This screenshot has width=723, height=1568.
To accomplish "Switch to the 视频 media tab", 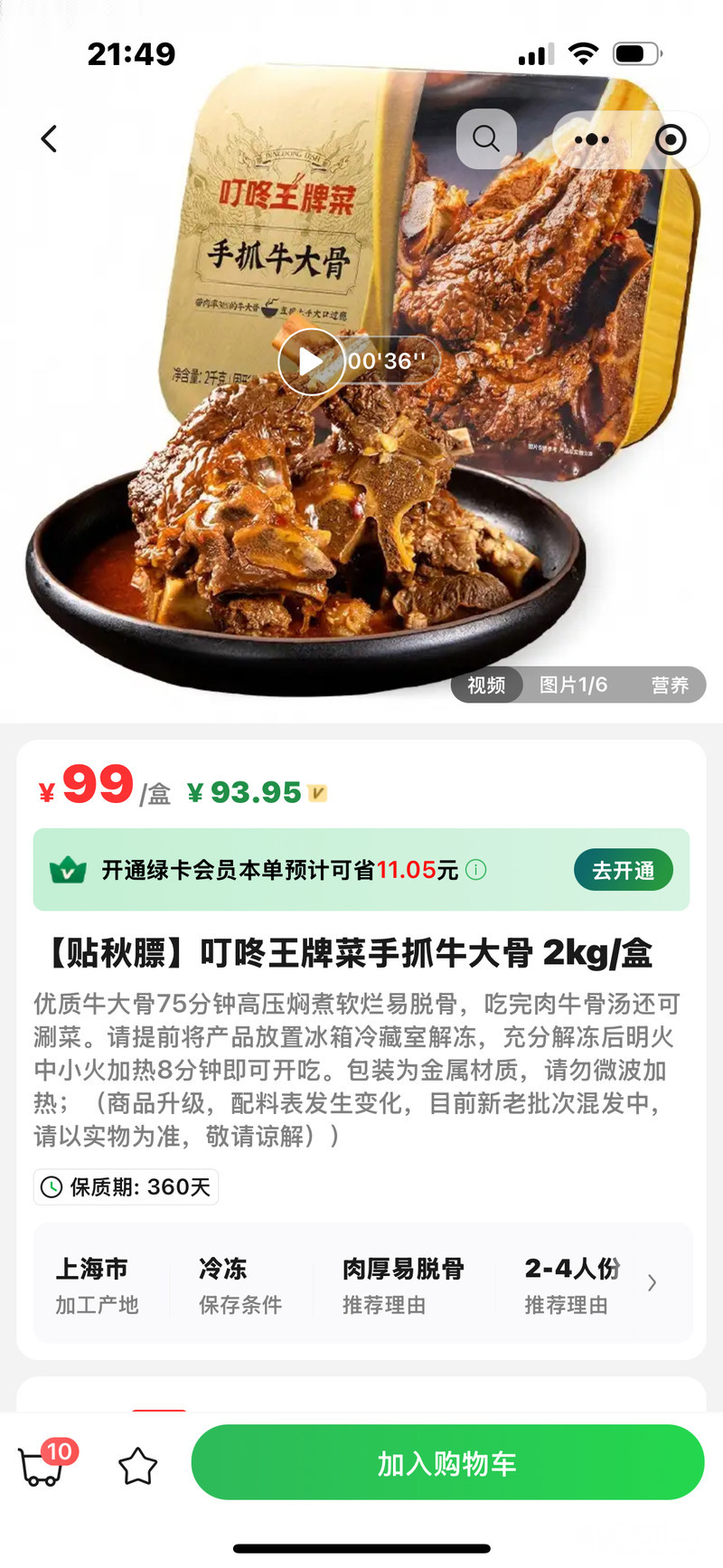I will coord(486,685).
